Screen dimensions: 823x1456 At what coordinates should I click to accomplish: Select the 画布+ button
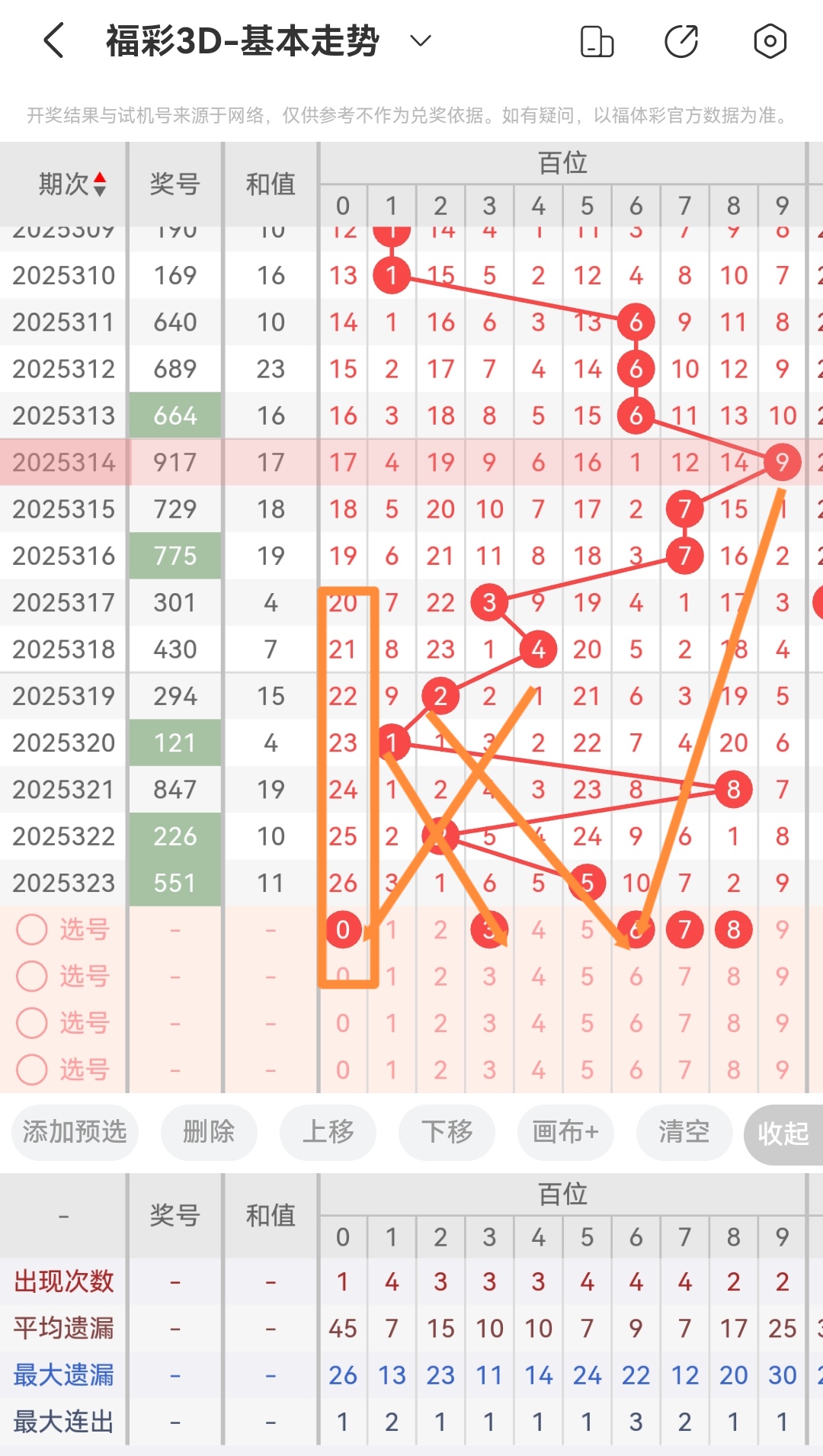click(x=565, y=1132)
